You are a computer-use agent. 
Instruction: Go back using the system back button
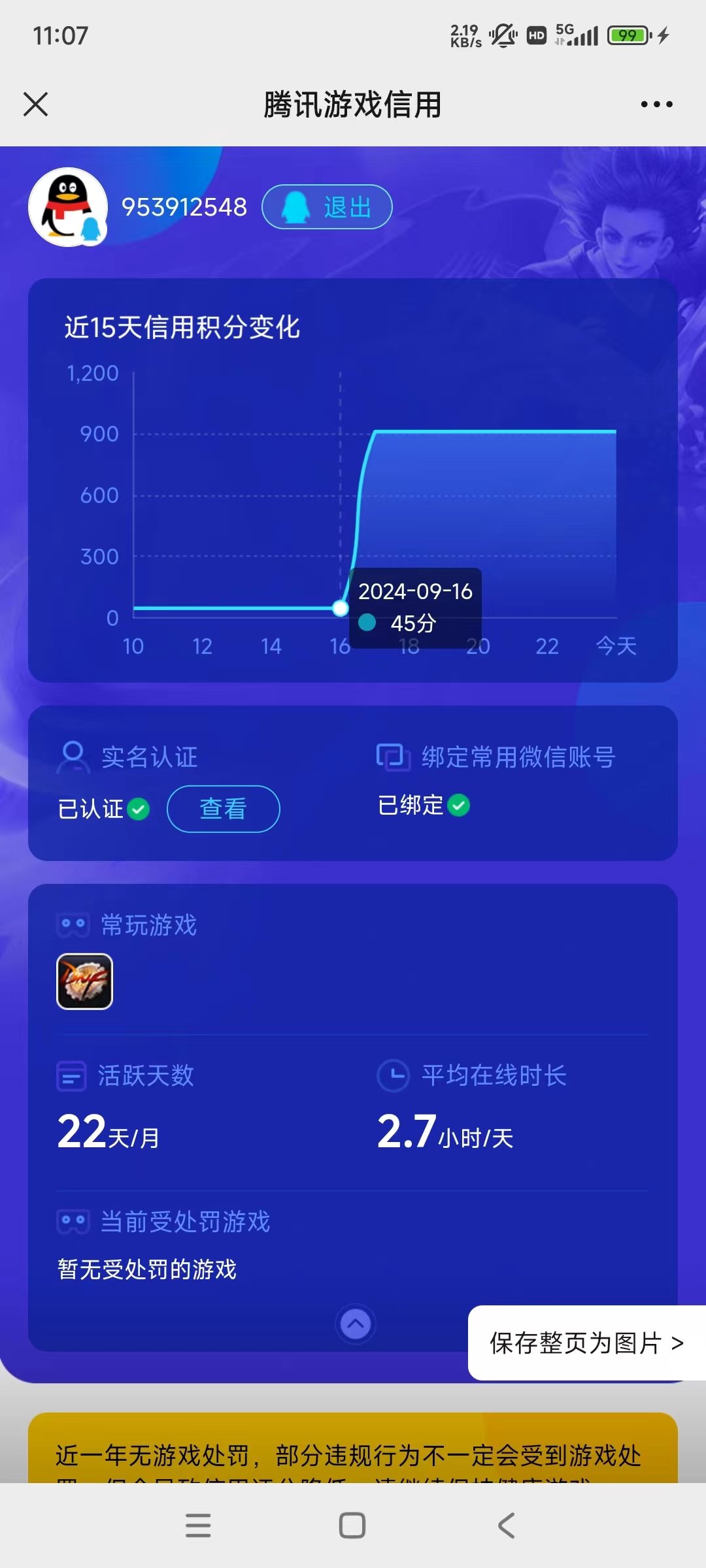click(507, 1526)
